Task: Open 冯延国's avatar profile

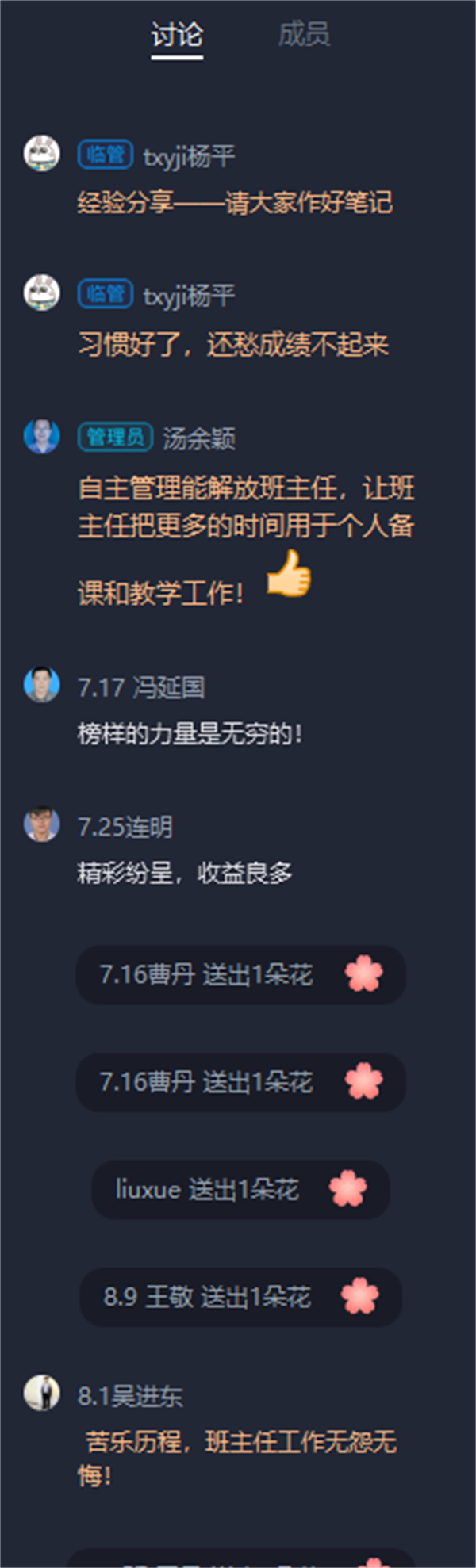Action: click(x=42, y=685)
